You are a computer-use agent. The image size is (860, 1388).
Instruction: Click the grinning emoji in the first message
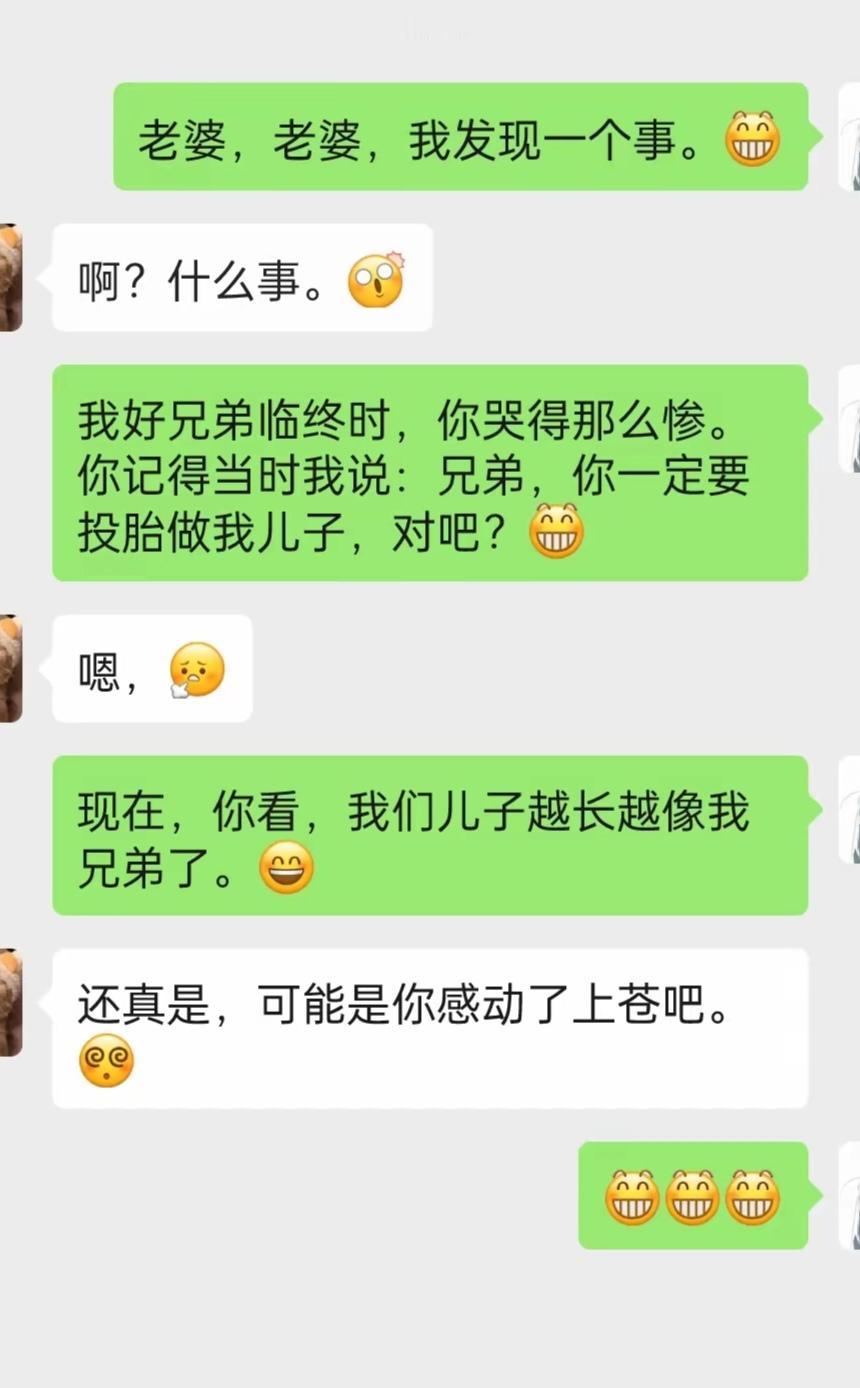pos(750,140)
